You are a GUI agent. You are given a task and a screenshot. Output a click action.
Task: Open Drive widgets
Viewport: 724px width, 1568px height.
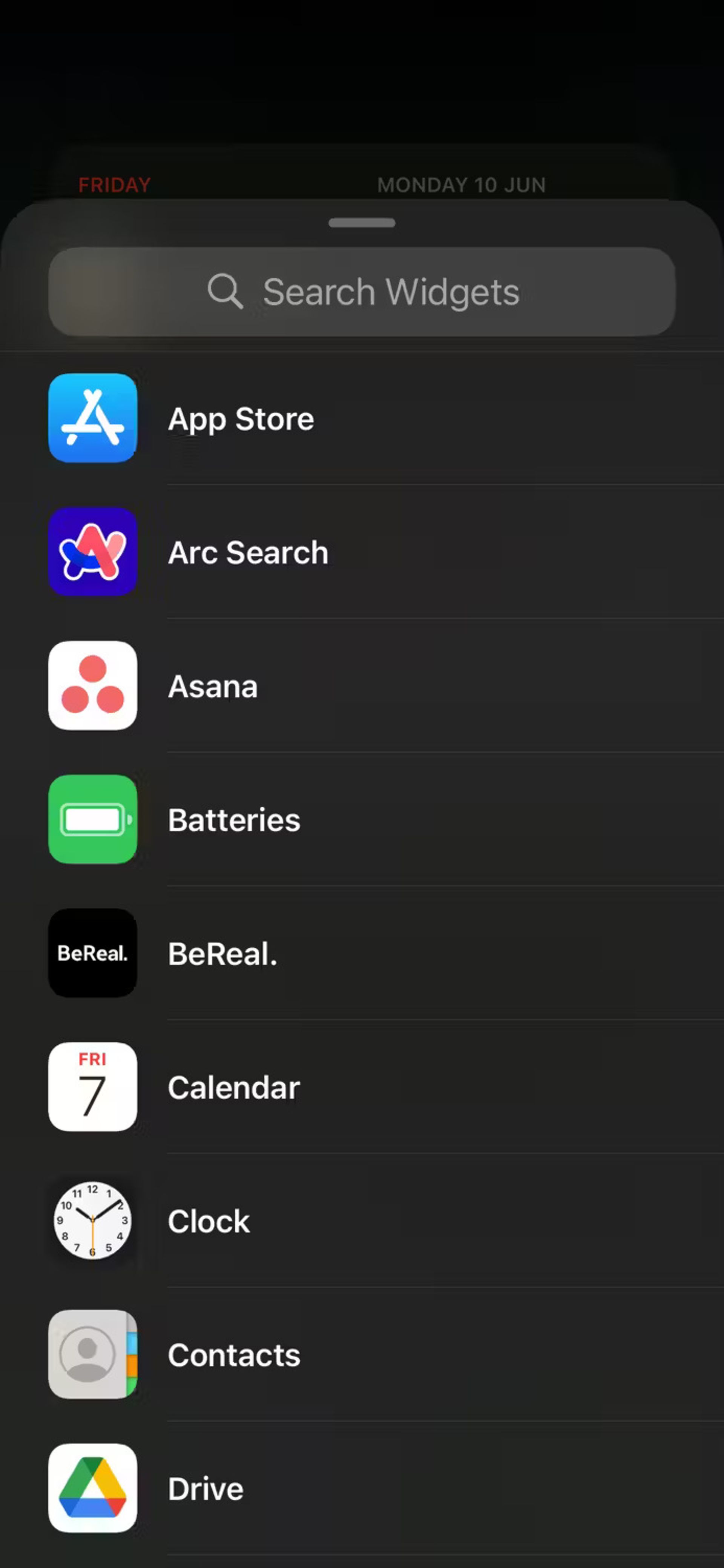click(x=362, y=1489)
